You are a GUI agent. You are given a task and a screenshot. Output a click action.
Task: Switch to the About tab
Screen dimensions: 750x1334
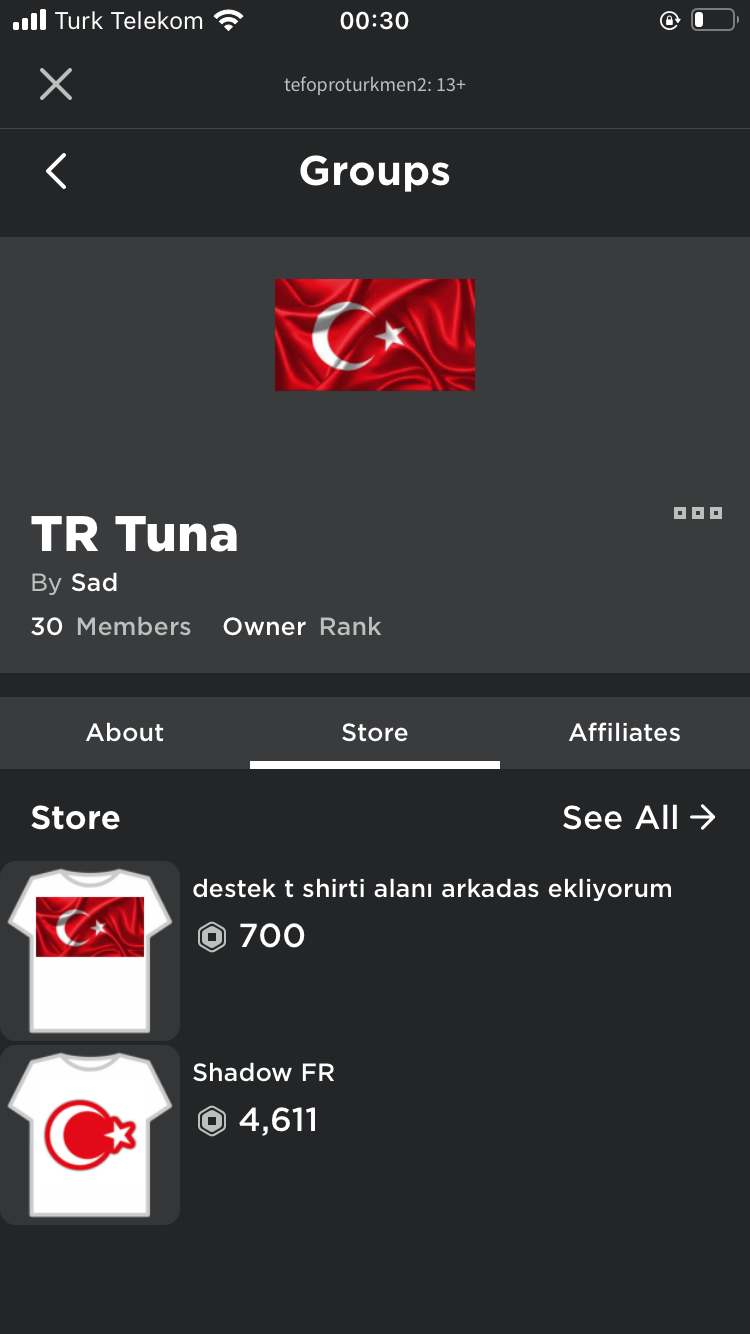click(x=125, y=733)
